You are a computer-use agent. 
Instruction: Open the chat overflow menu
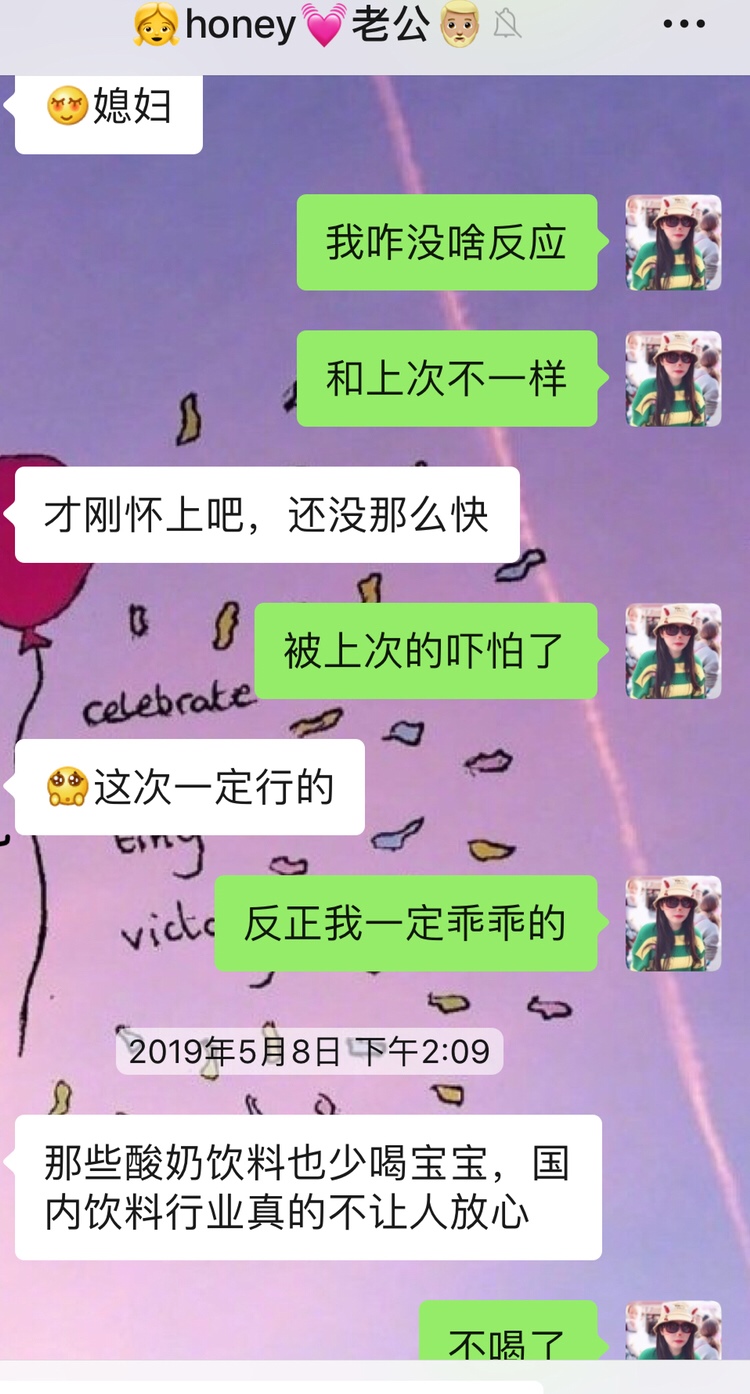[x=684, y=25]
